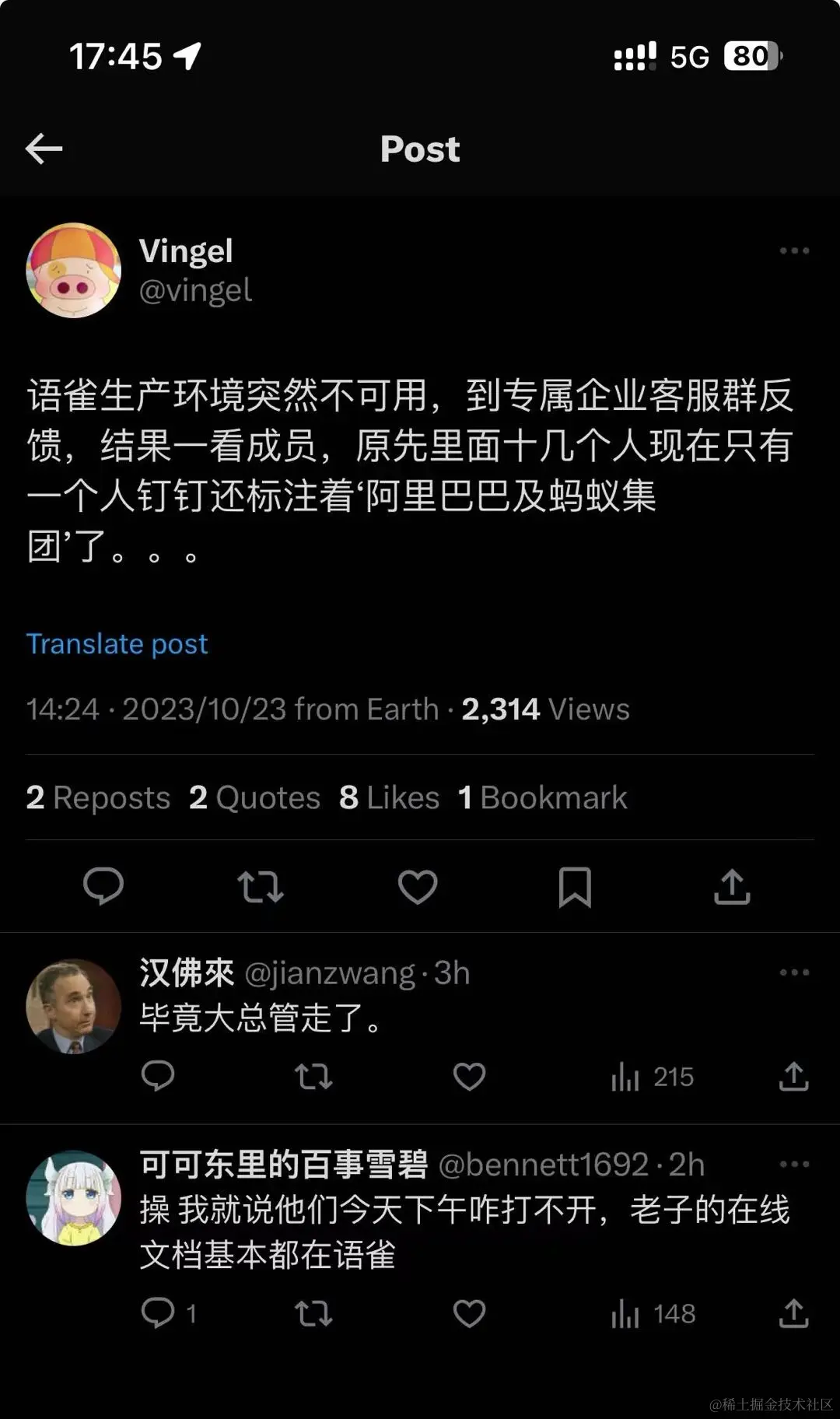The image size is (840, 1419).
Task: Go back using the arrow
Action: tap(44, 149)
